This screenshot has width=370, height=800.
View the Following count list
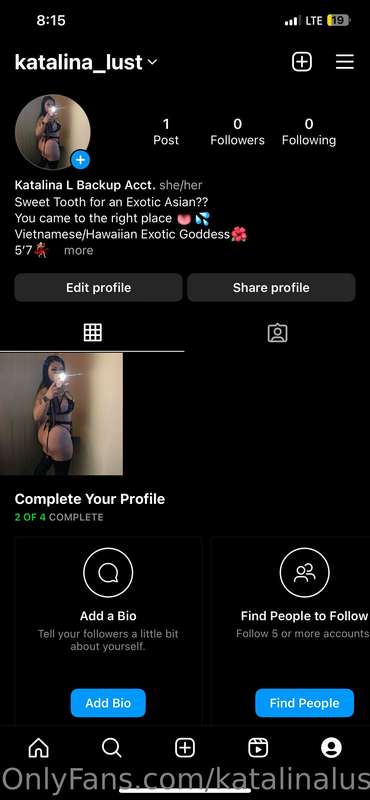pyautogui.click(x=309, y=132)
